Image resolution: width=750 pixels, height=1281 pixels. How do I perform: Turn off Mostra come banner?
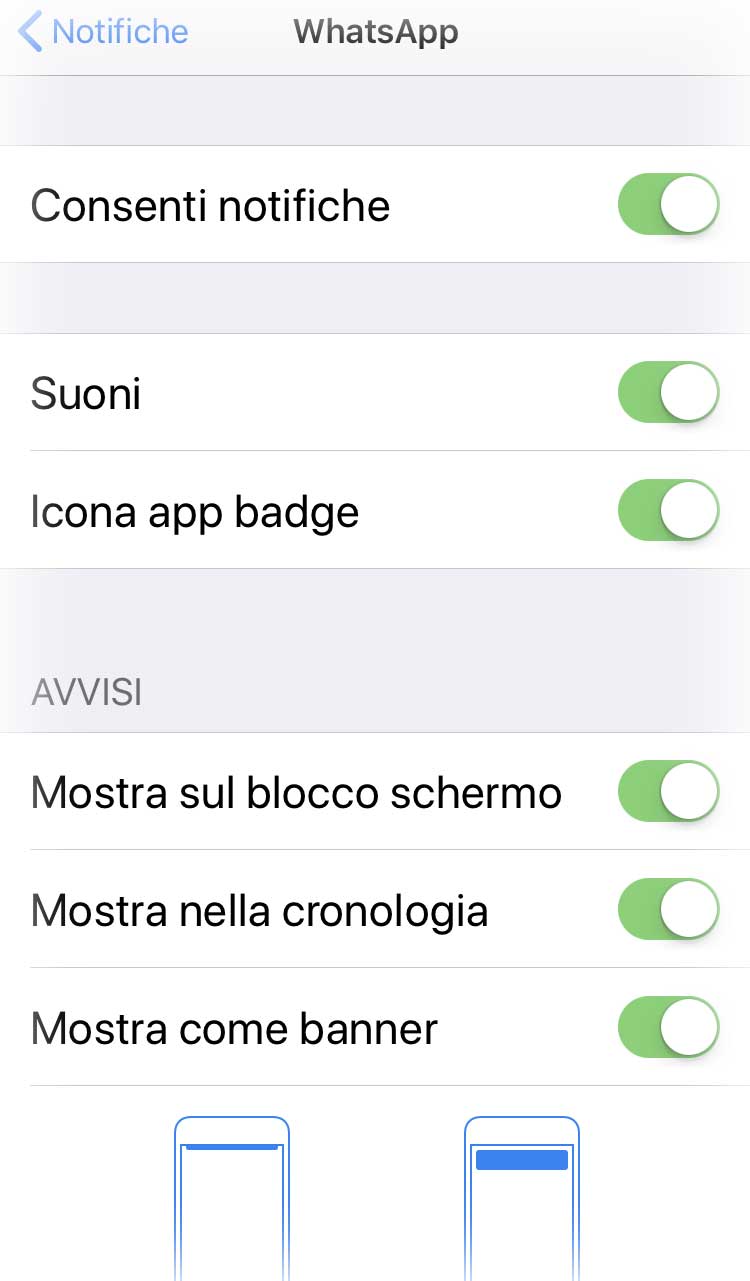668,1028
